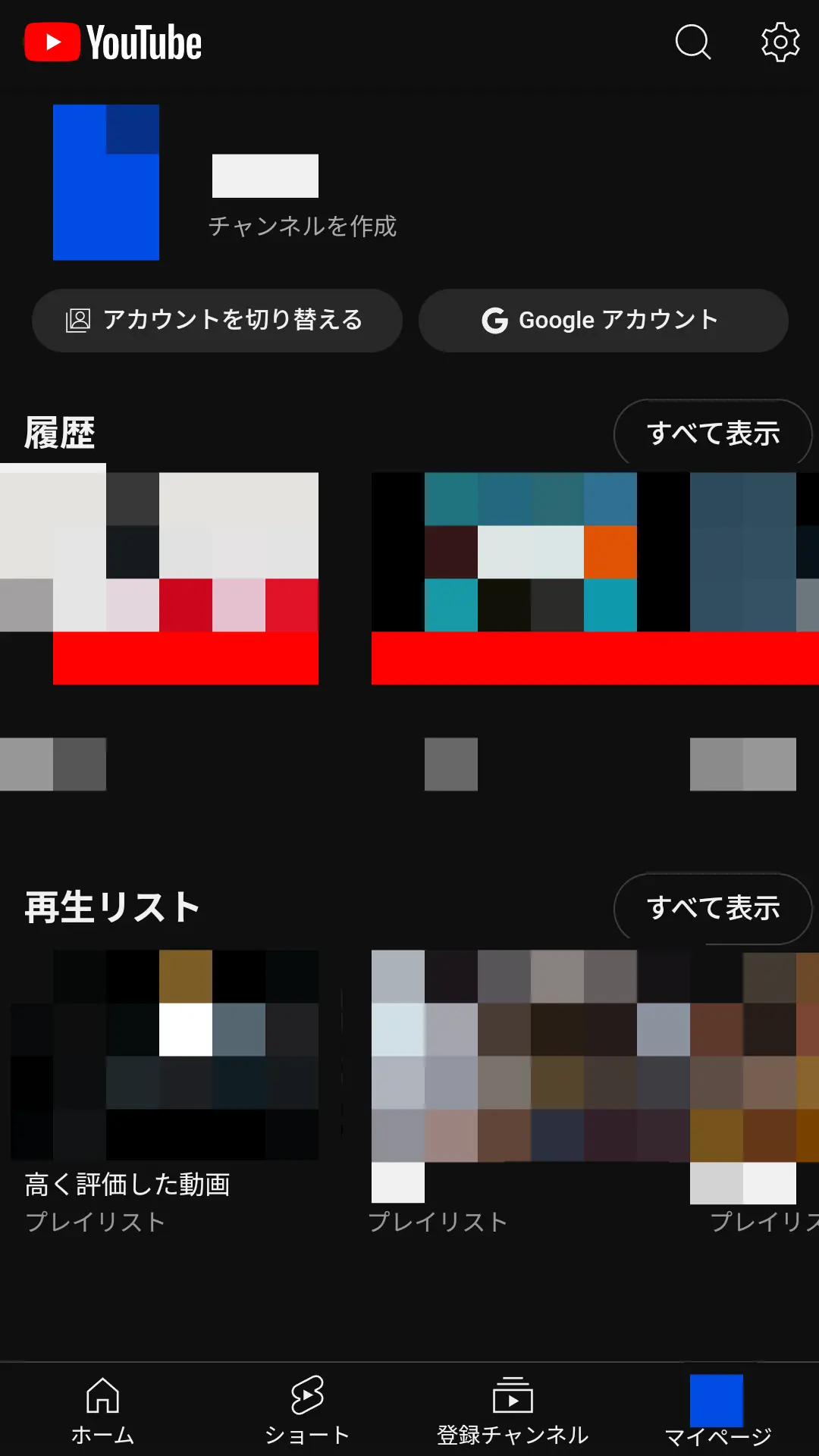Switch to the ホーム tab
Viewport: 819px width, 1456px height.
coord(102,1409)
